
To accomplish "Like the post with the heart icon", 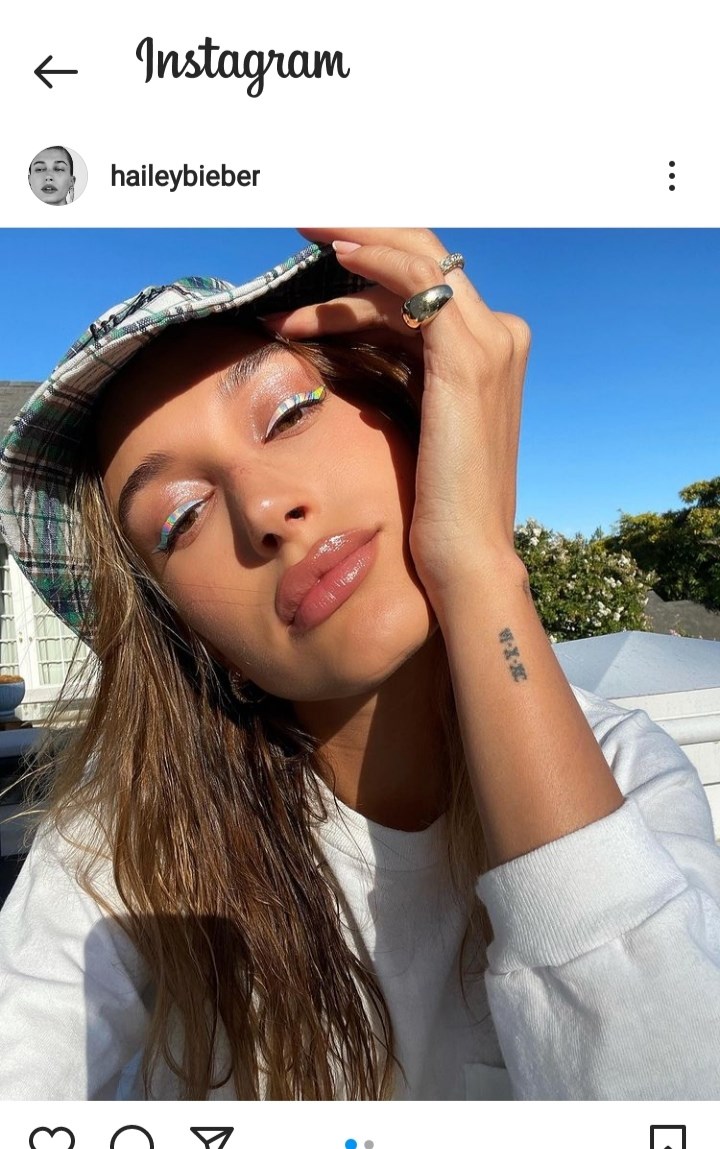I will click(x=52, y=1138).
